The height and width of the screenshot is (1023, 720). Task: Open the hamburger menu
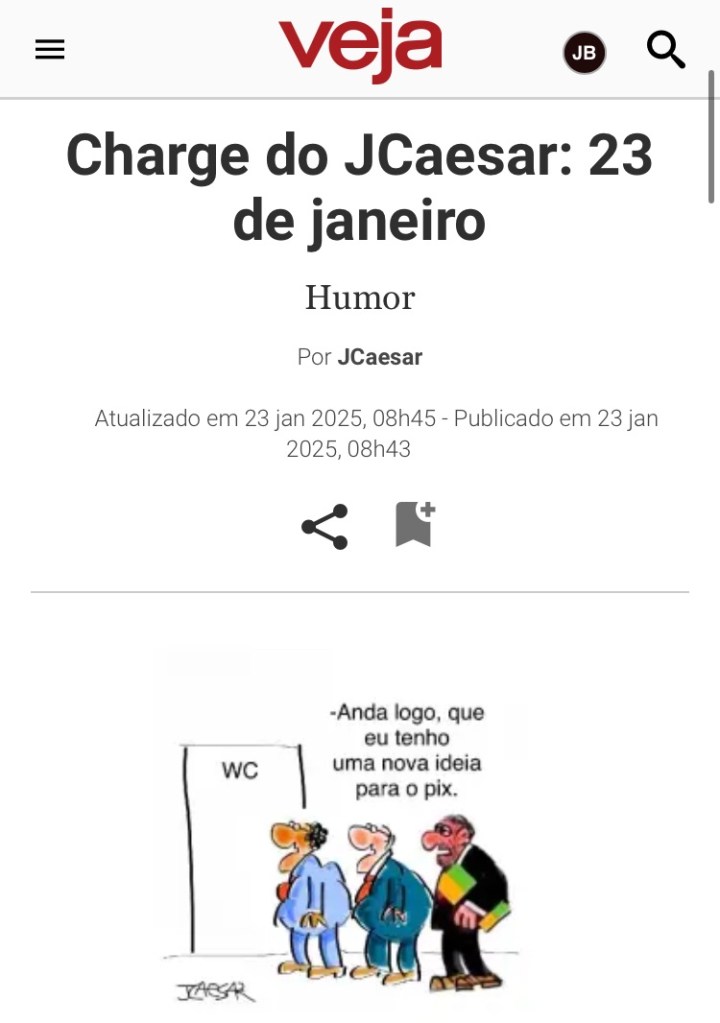click(x=50, y=49)
